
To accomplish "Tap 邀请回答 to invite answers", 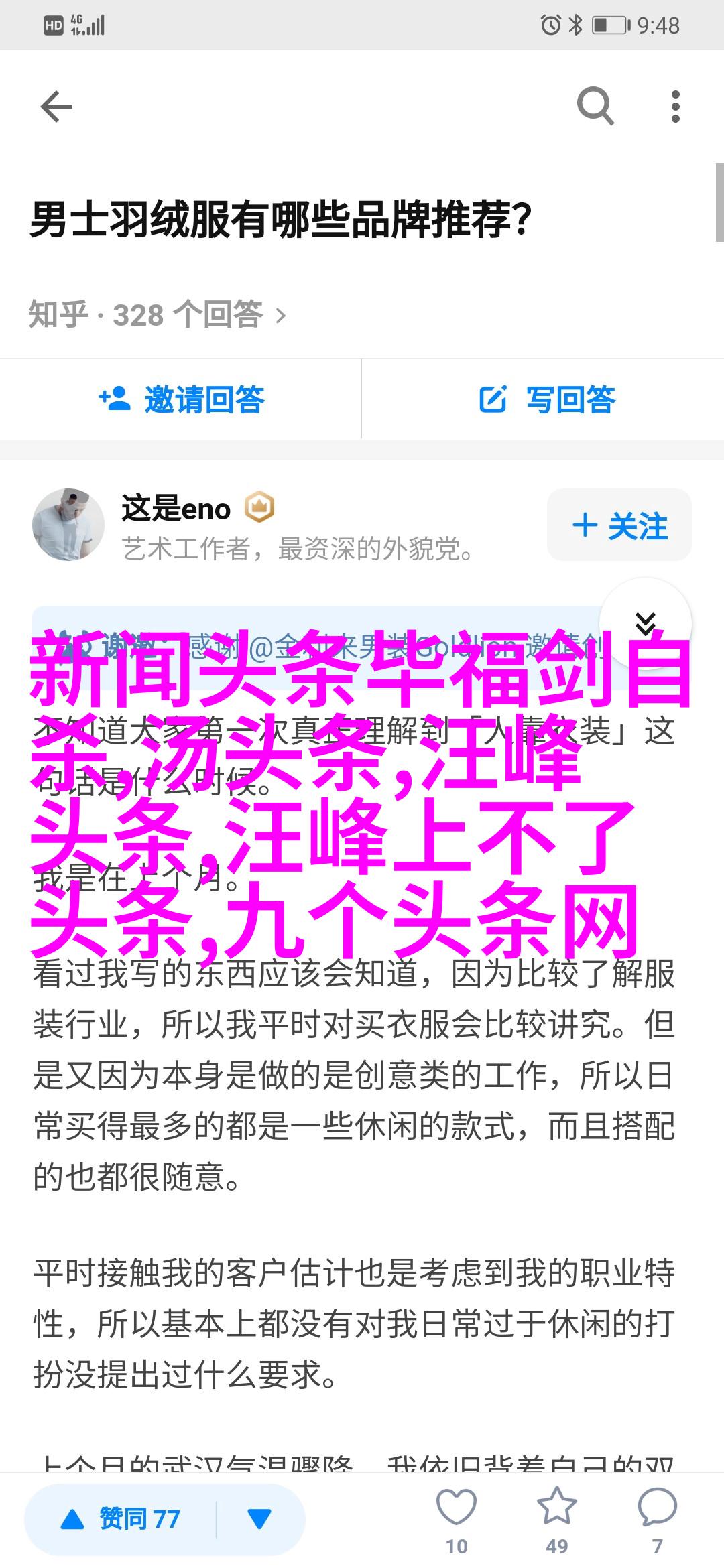I will click(x=181, y=399).
